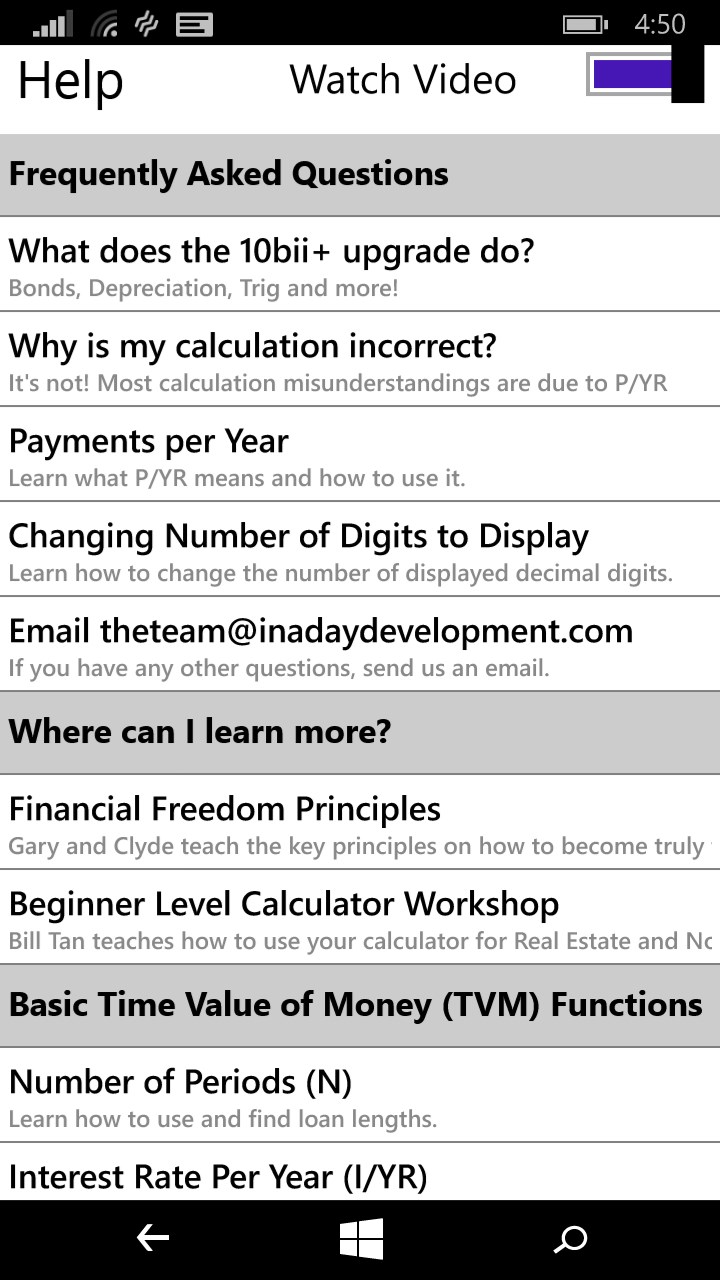Viewport: 720px width, 1280px height.
Task: Open 'Why is my calculation incorrect?'
Action: point(360,359)
